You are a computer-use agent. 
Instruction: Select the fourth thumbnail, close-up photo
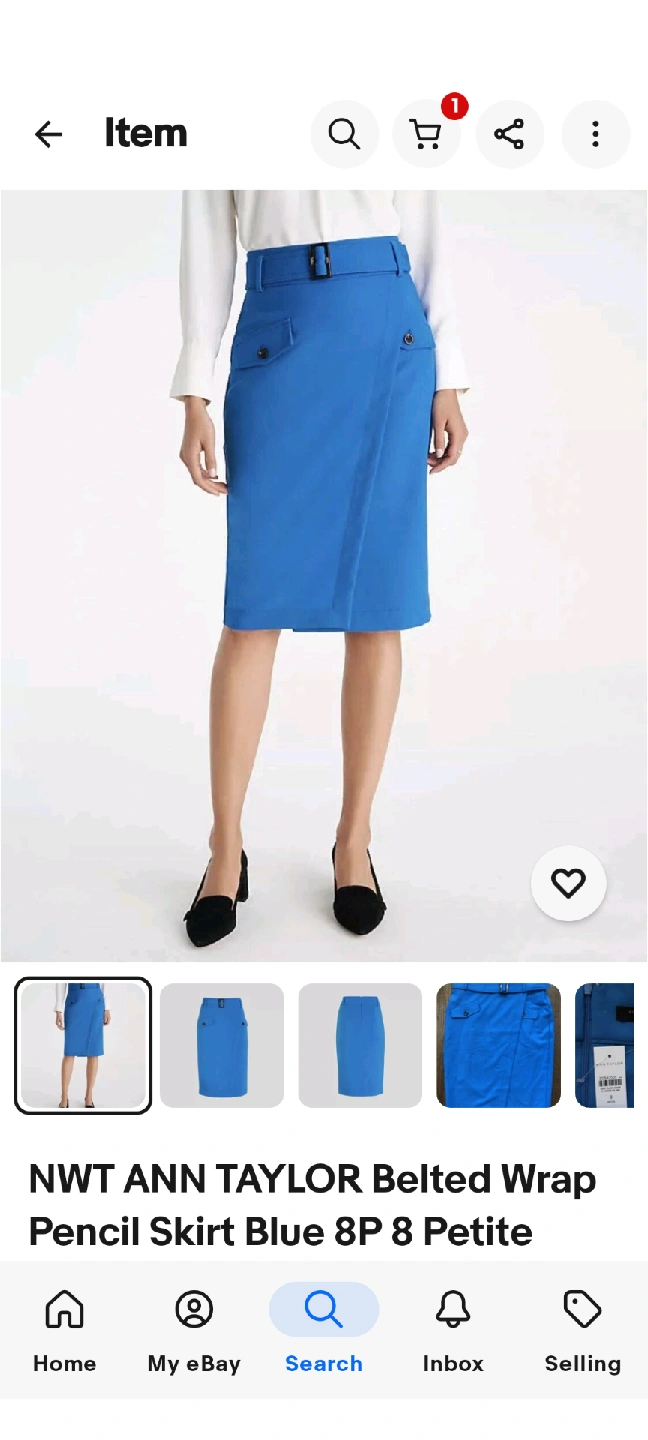(498, 1045)
